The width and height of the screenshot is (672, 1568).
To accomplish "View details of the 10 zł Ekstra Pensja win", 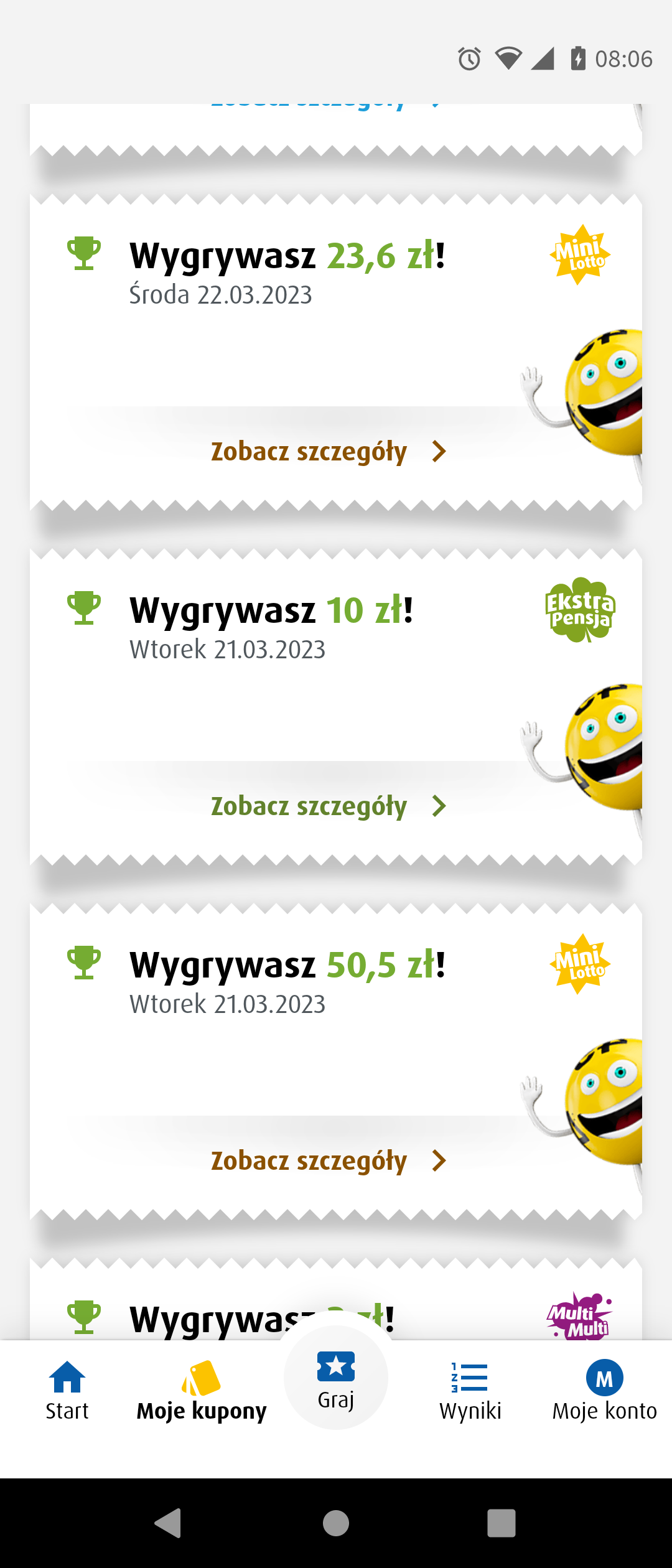I will pos(328,806).
